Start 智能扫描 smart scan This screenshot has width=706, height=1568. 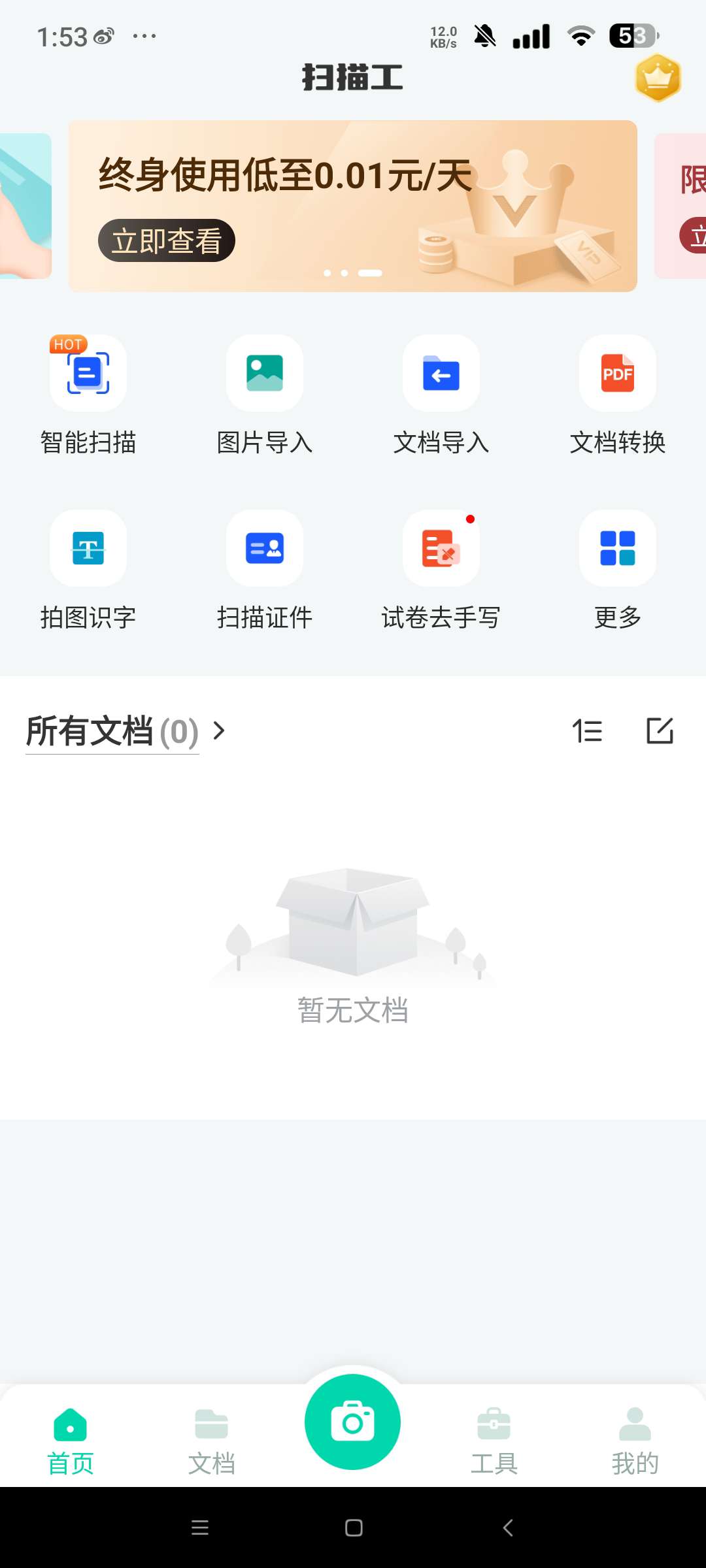pyautogui.click(x=88, y=395)
